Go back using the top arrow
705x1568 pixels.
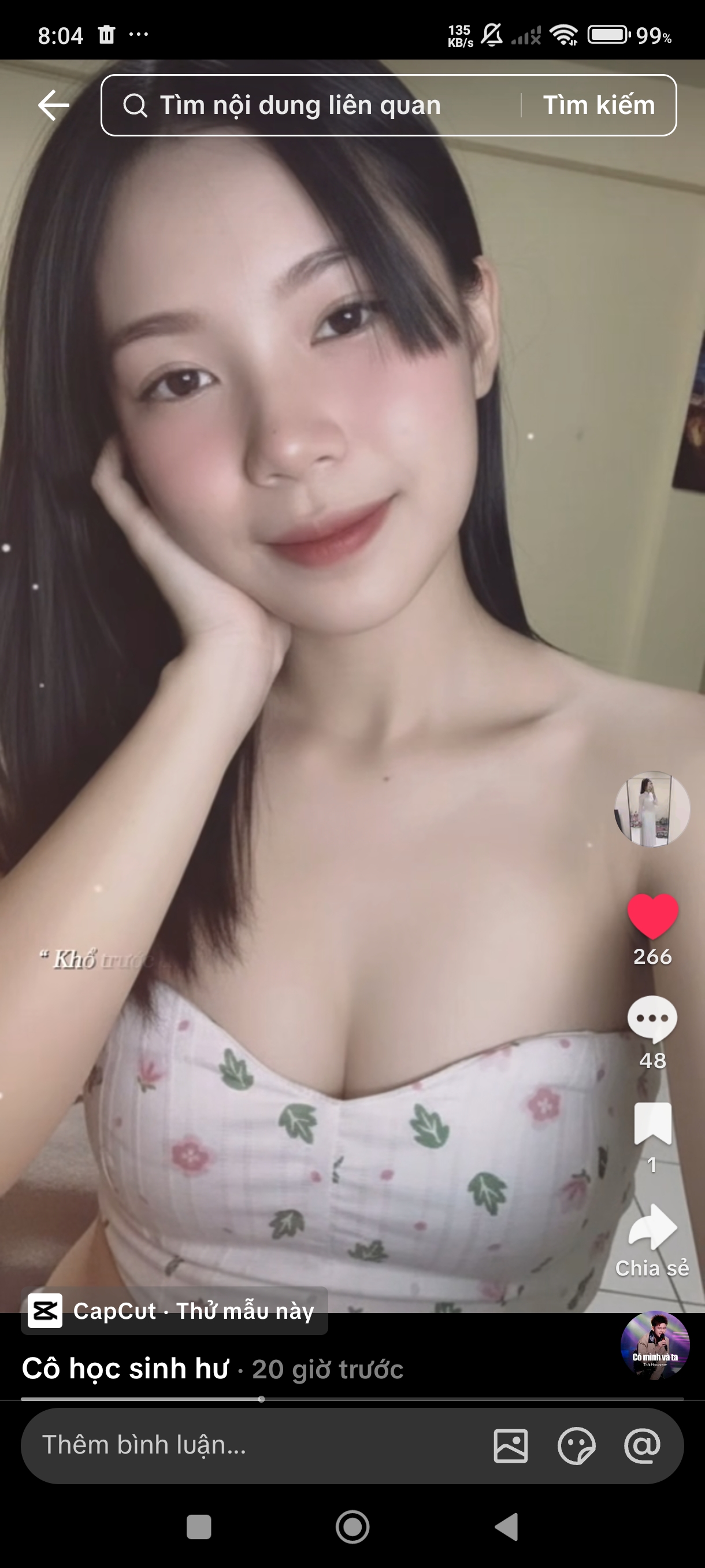pyautogui.click(x=54, y=105)
